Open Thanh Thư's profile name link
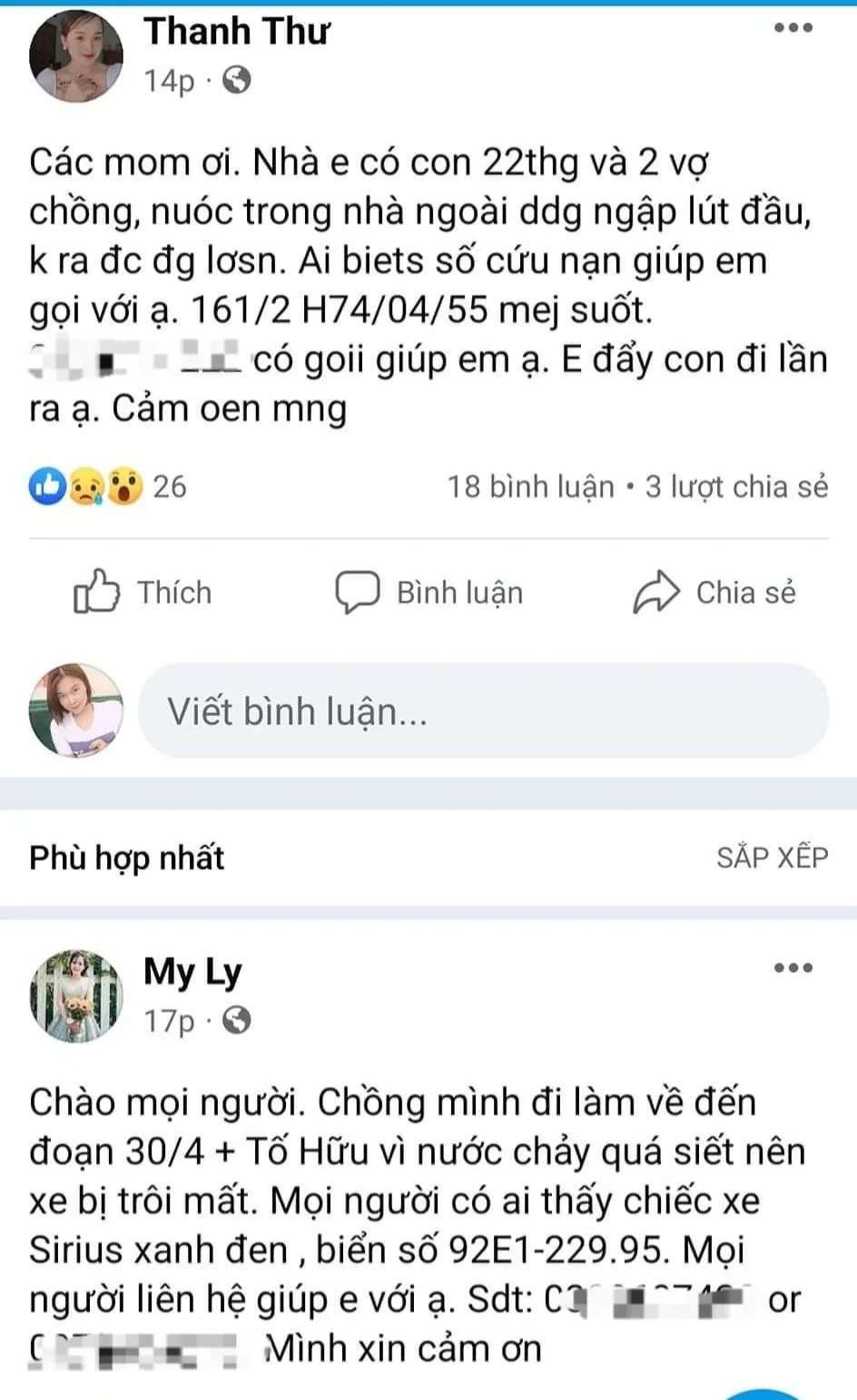 236,32
